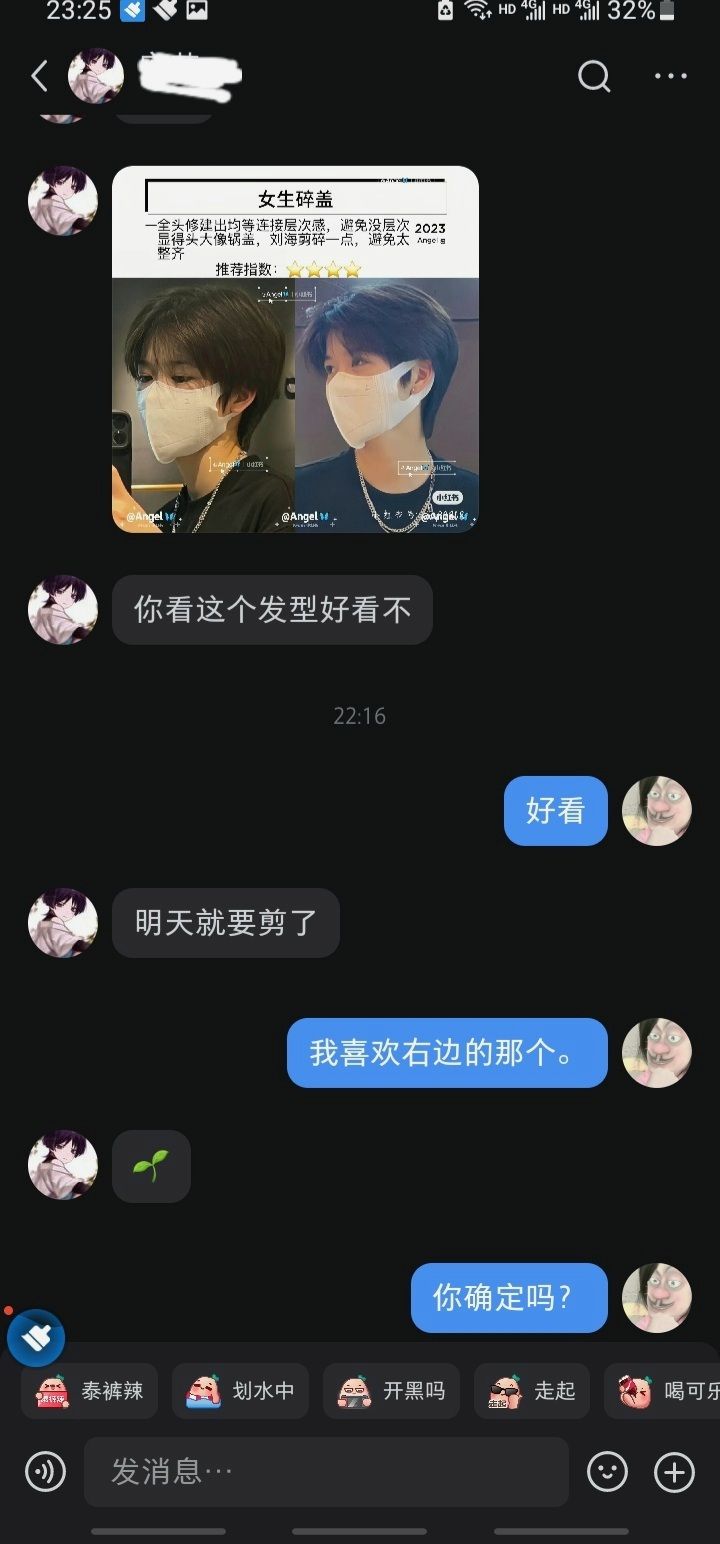This screenshot has height=1544, width=720.
Task: Send the 泰裤辣 sticker suggestion
Action: tap(90, 1391)
